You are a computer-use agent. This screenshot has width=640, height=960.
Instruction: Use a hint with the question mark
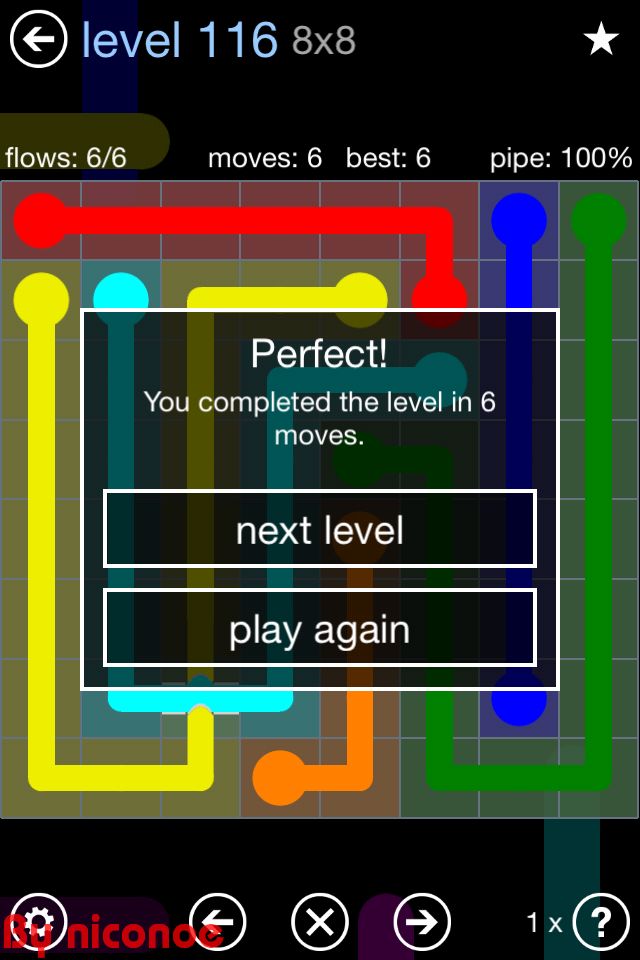pos(601,921)
